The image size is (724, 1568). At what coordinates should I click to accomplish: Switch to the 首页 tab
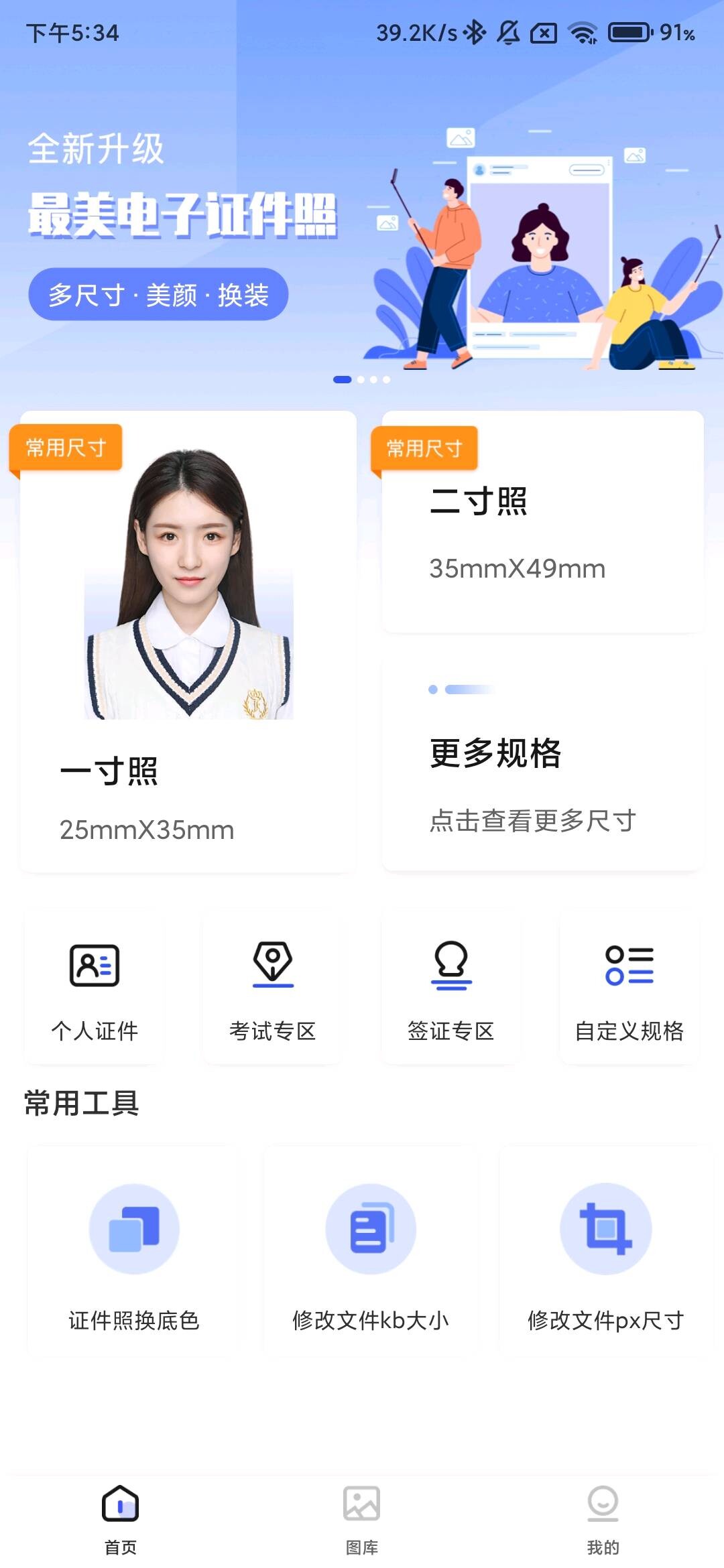coord(121,1518)
